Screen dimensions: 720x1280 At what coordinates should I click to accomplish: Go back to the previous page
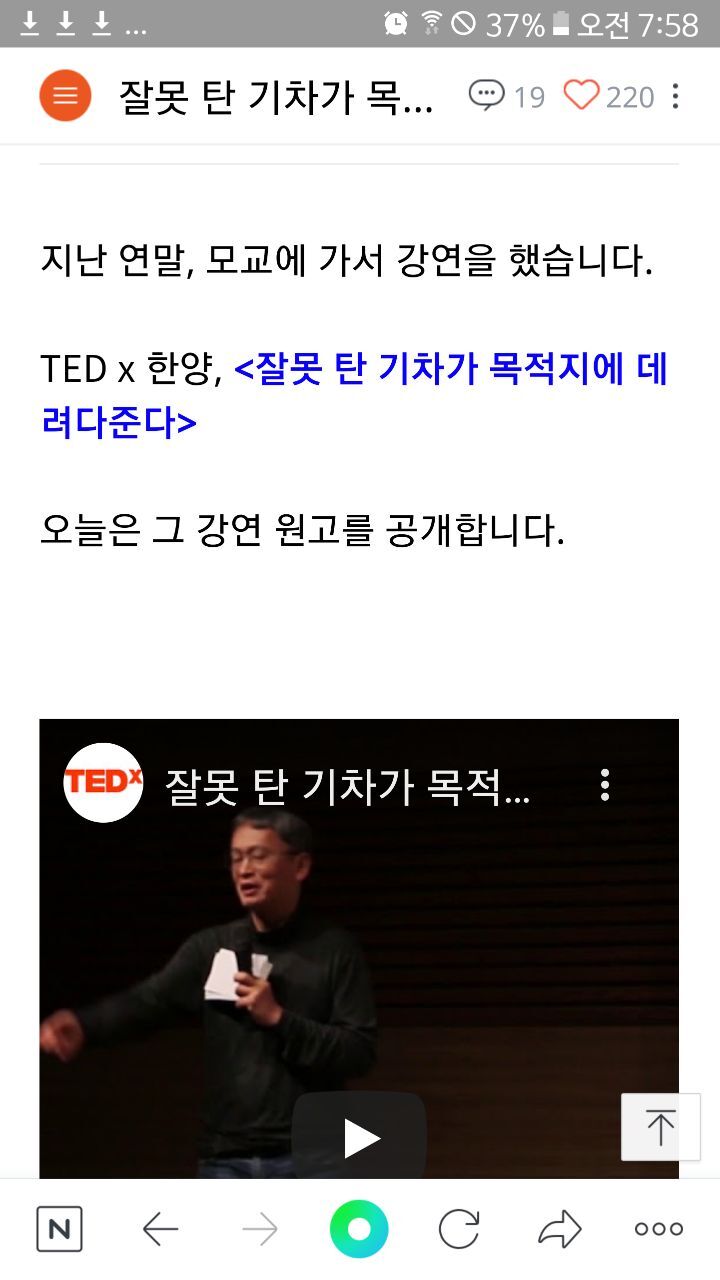click(x=160, y=1229)
